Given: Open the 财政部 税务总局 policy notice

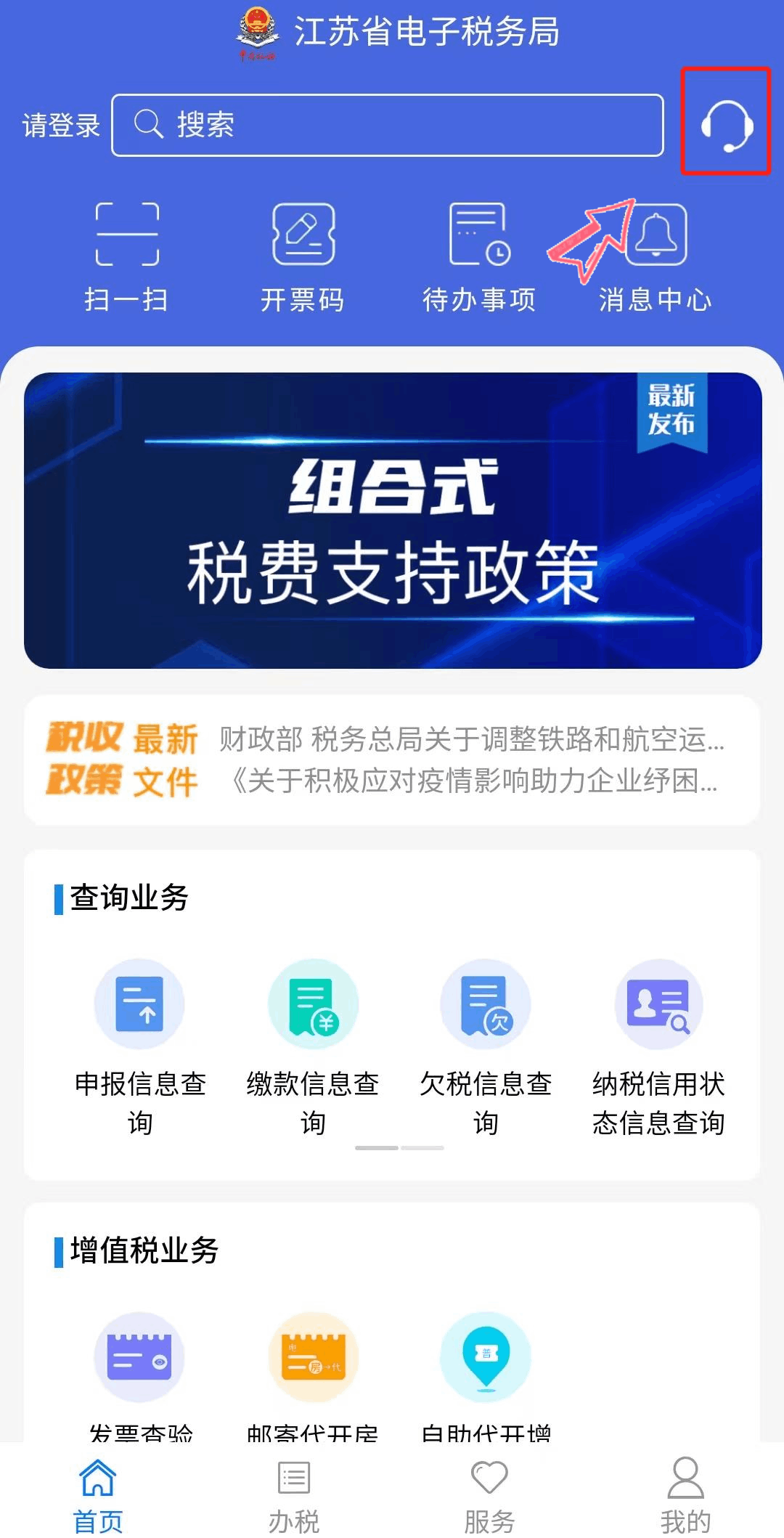Looking at the screenshot, I should [472, 739].
